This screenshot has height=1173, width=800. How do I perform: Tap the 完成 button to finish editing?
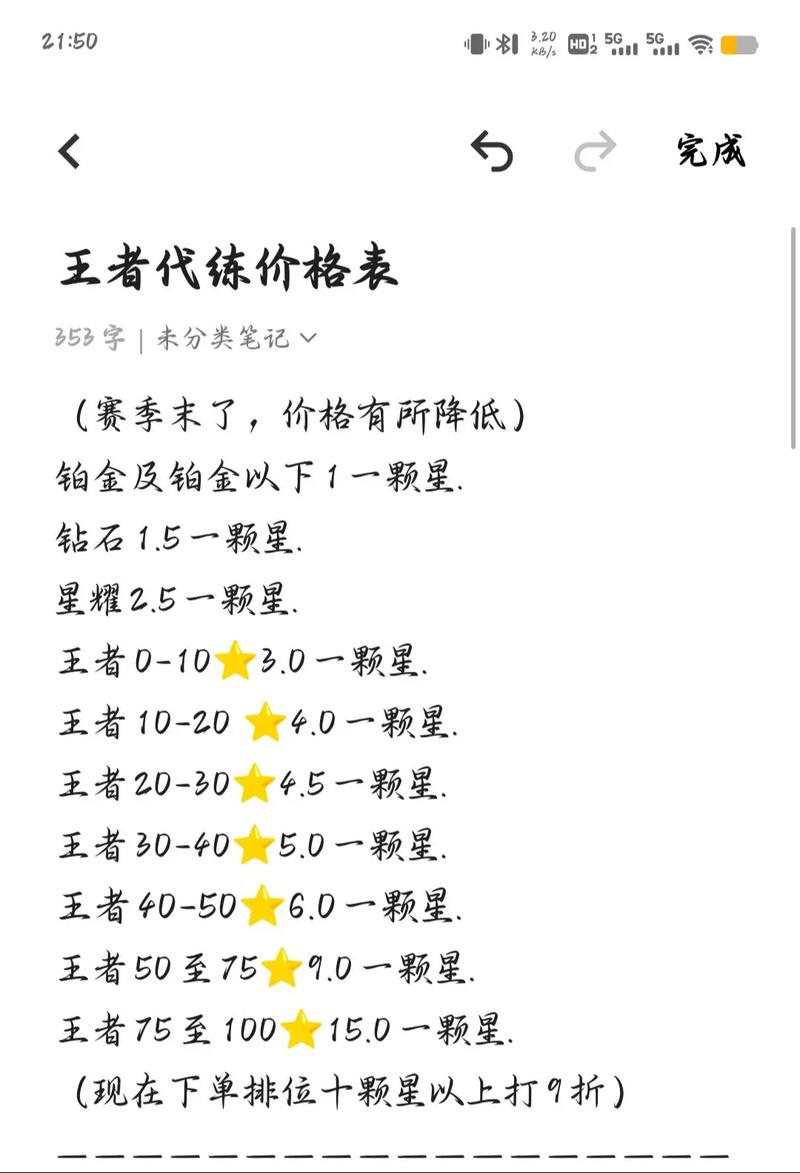[x=712, y=152]
